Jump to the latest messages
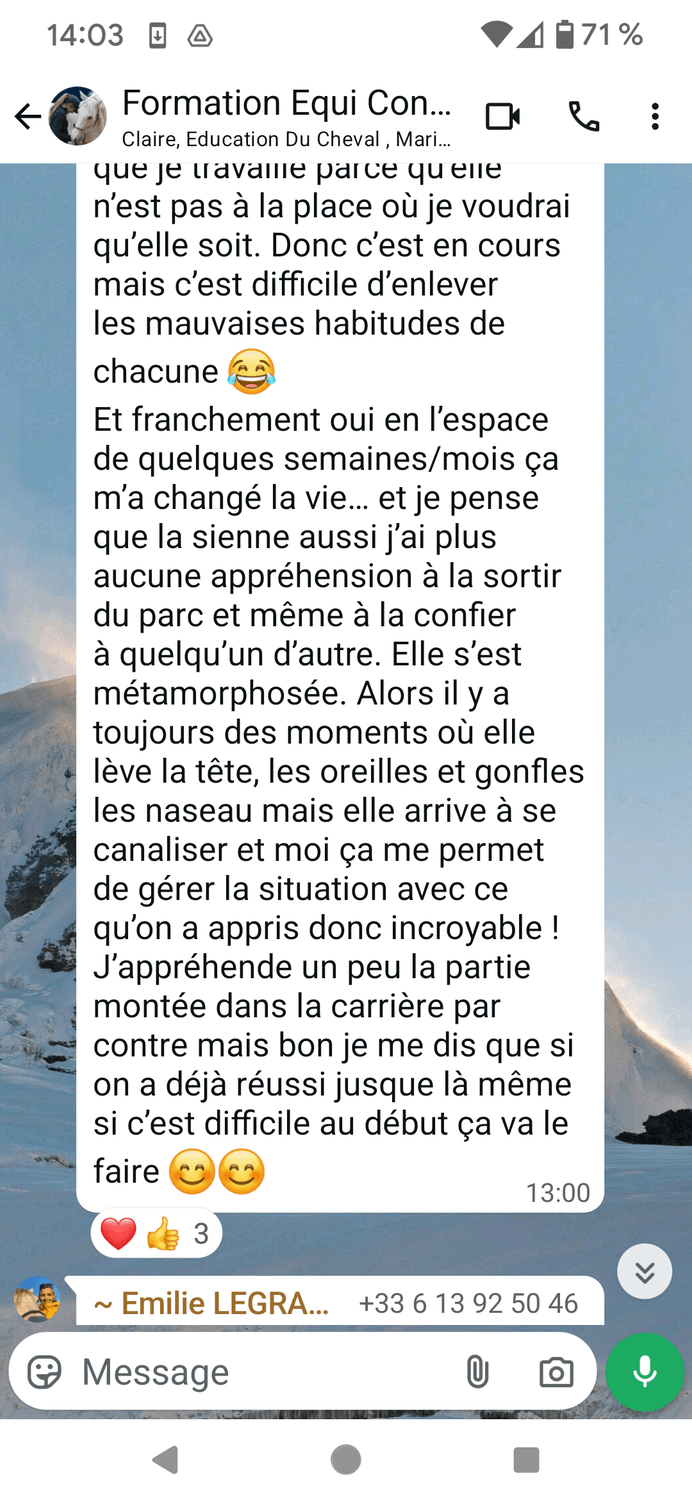 [x=645, y=1271]
